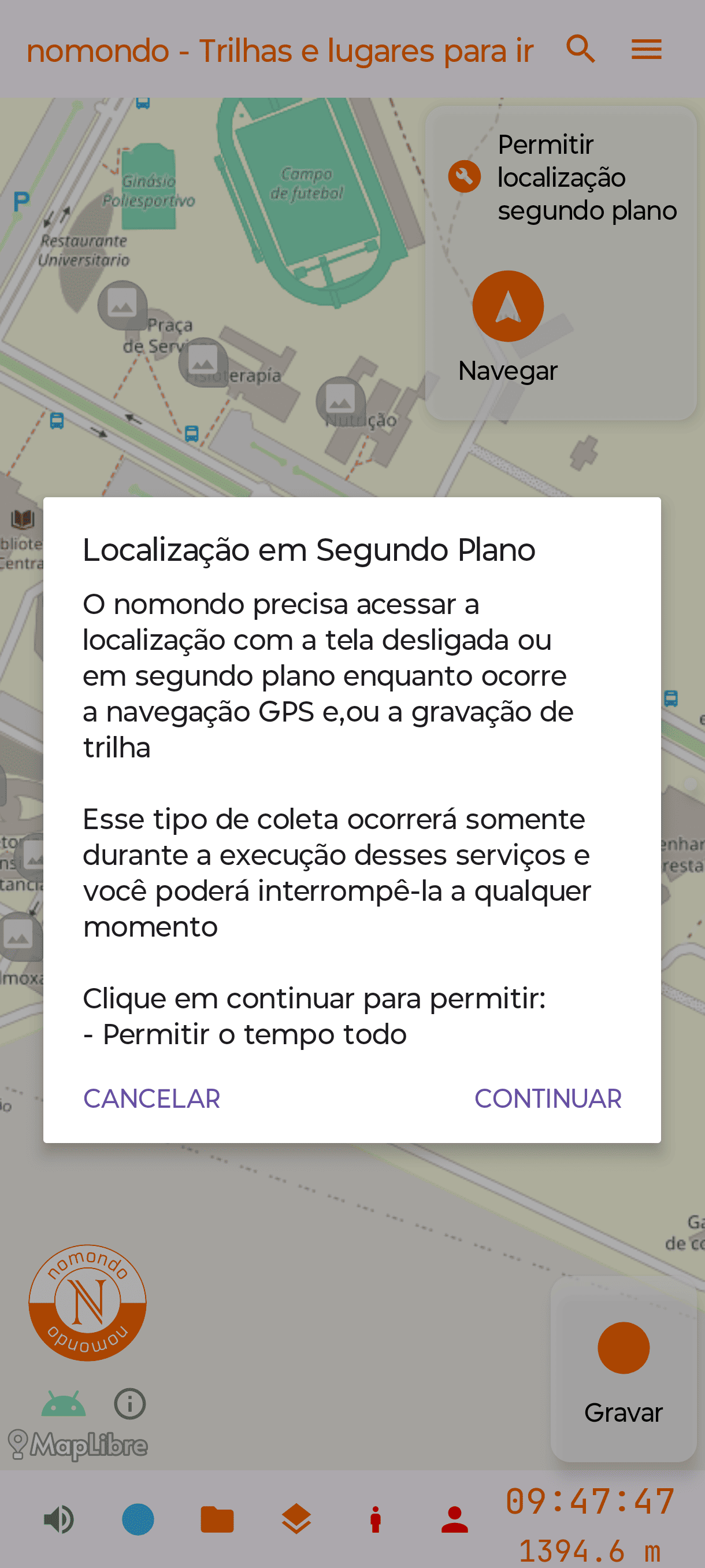
Task: Open the MapLibre attribution link
Action: pos(76,1445)
